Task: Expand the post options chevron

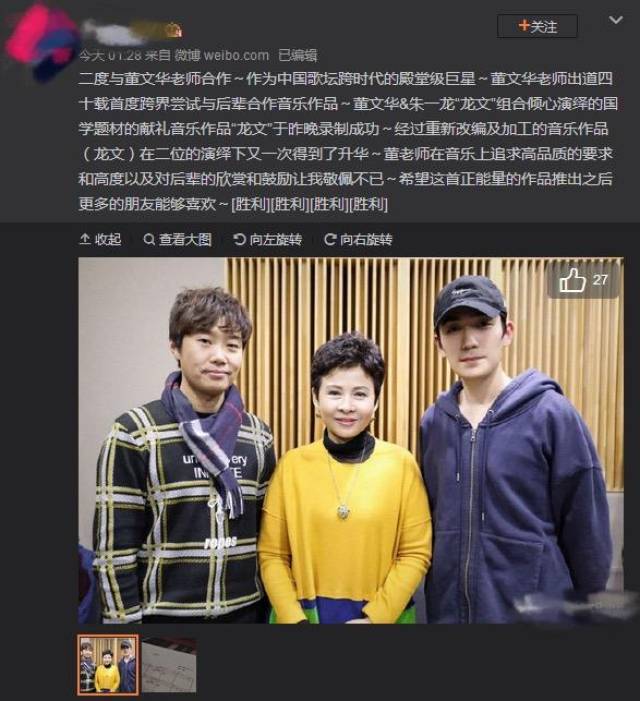Action: click(616, 20)
